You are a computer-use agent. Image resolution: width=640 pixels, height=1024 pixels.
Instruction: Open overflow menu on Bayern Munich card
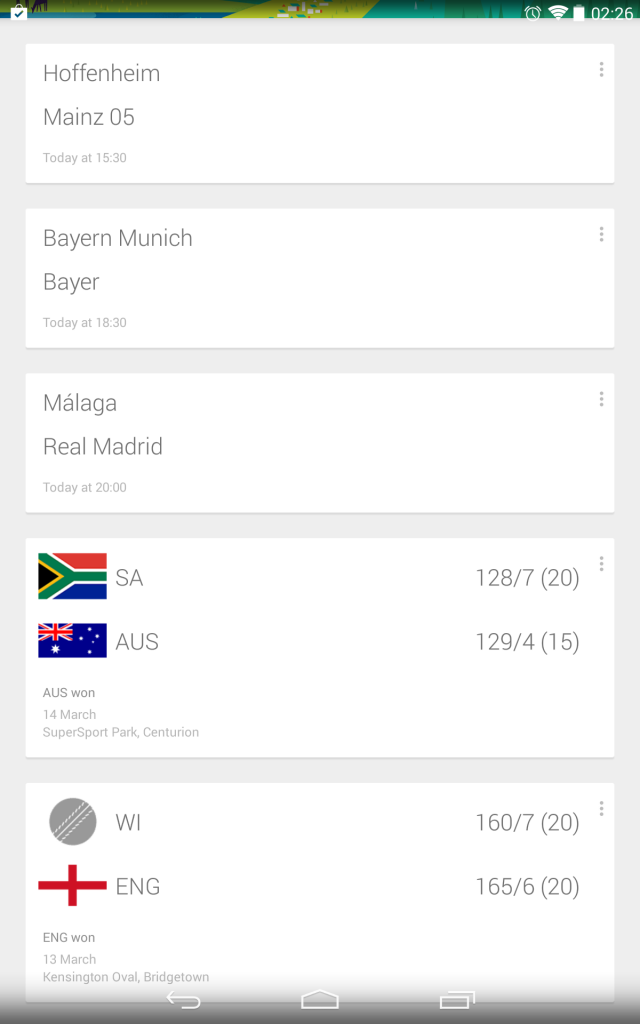click(x=601, y=234)
